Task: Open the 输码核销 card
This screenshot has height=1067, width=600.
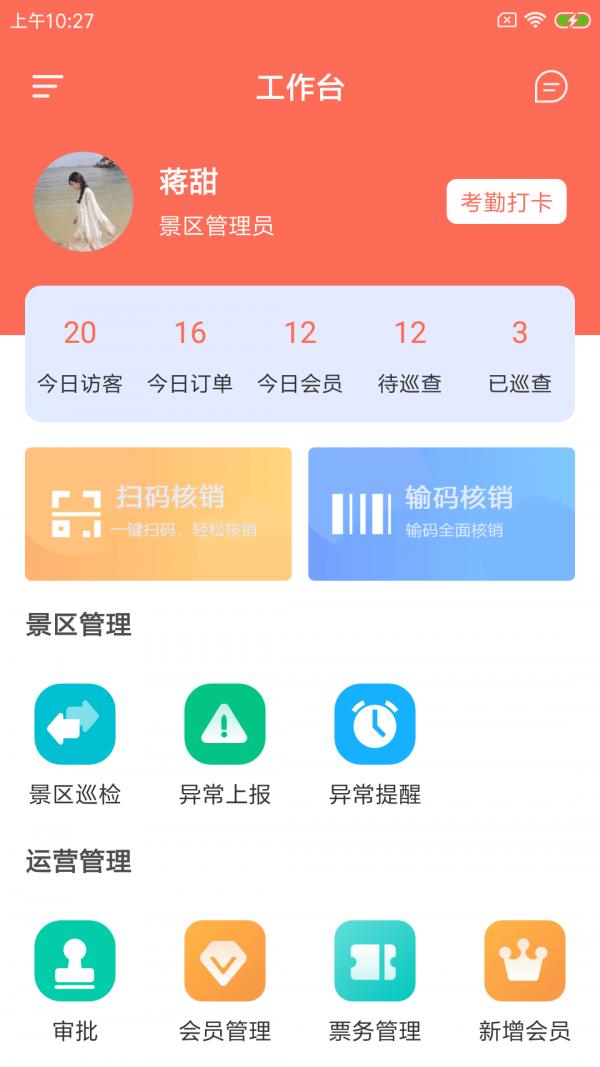Action: [x=441, y=513]
